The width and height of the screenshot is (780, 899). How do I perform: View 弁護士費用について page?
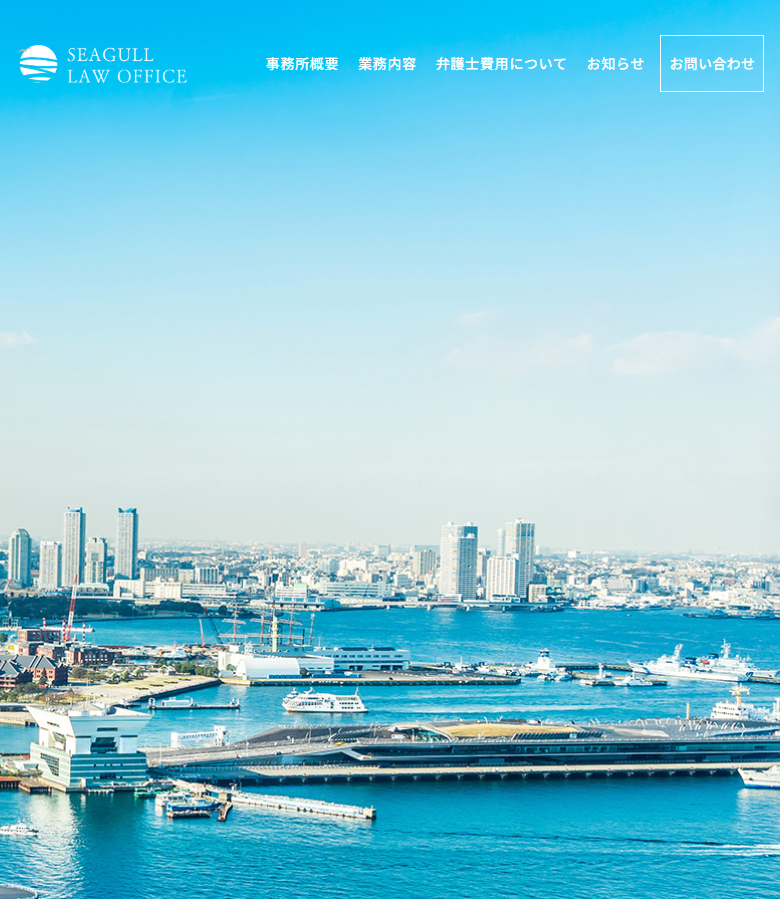click(x=501, y=64)
